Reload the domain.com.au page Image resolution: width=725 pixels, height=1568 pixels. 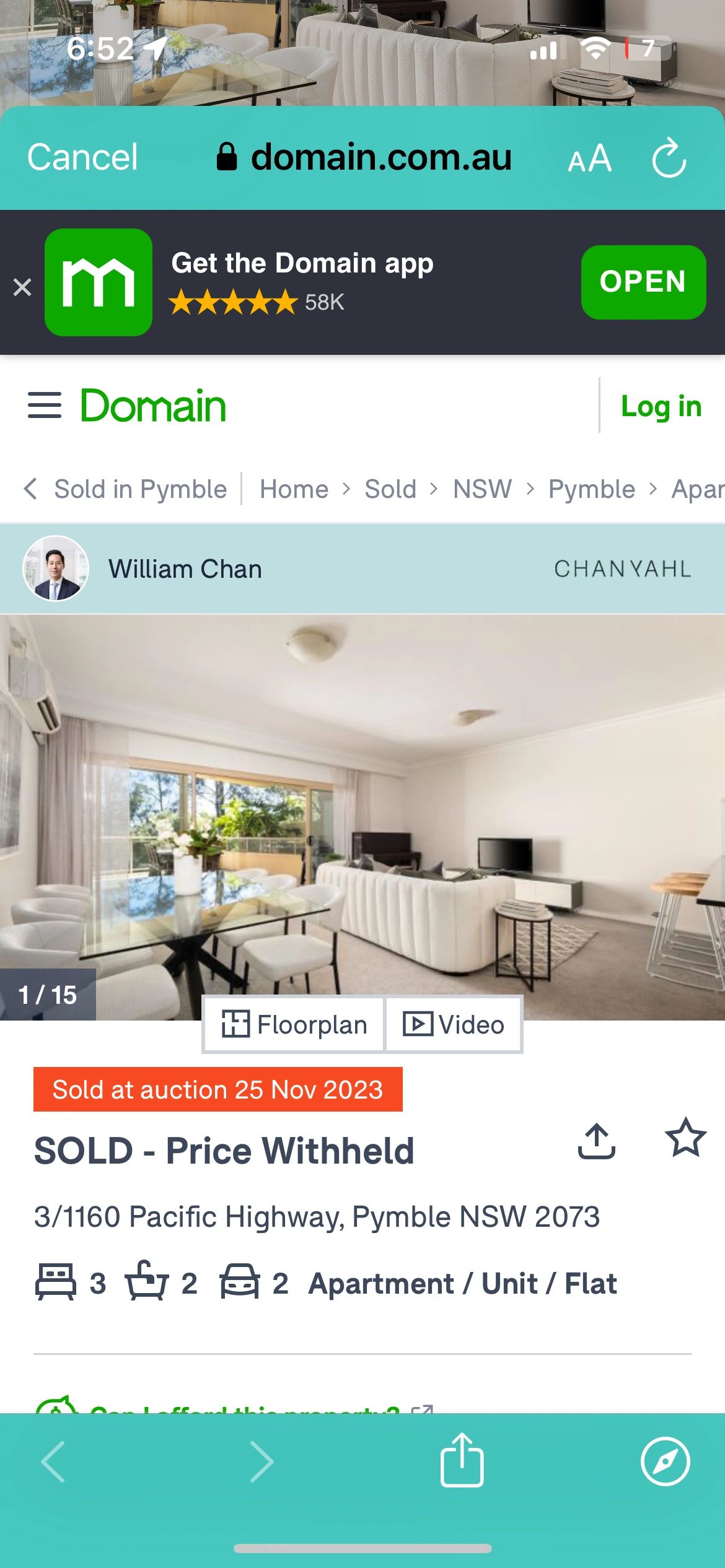point(669,159)
